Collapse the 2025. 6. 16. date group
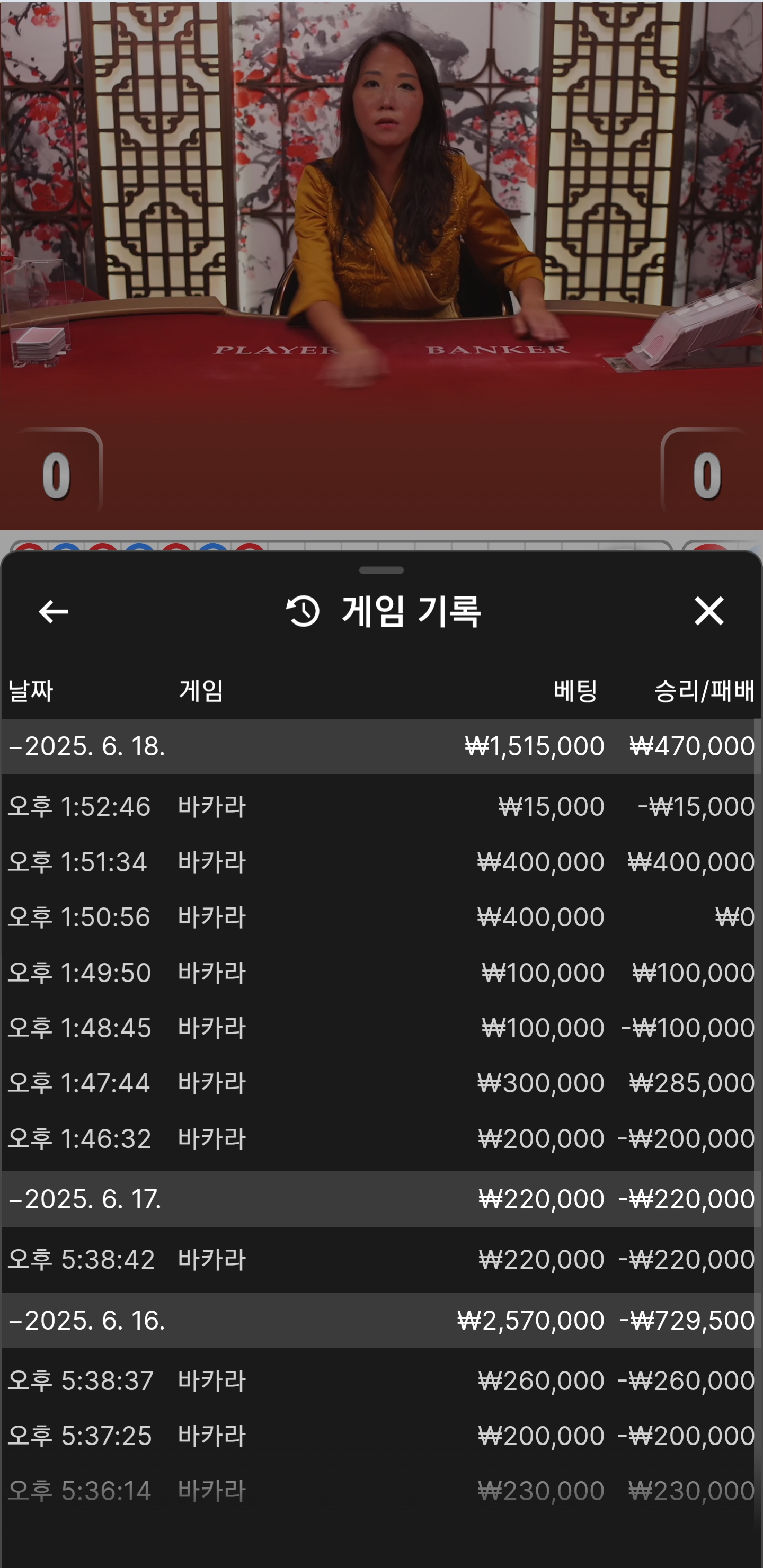This screenshot has height=1568, width=763. coord(87,1320)
